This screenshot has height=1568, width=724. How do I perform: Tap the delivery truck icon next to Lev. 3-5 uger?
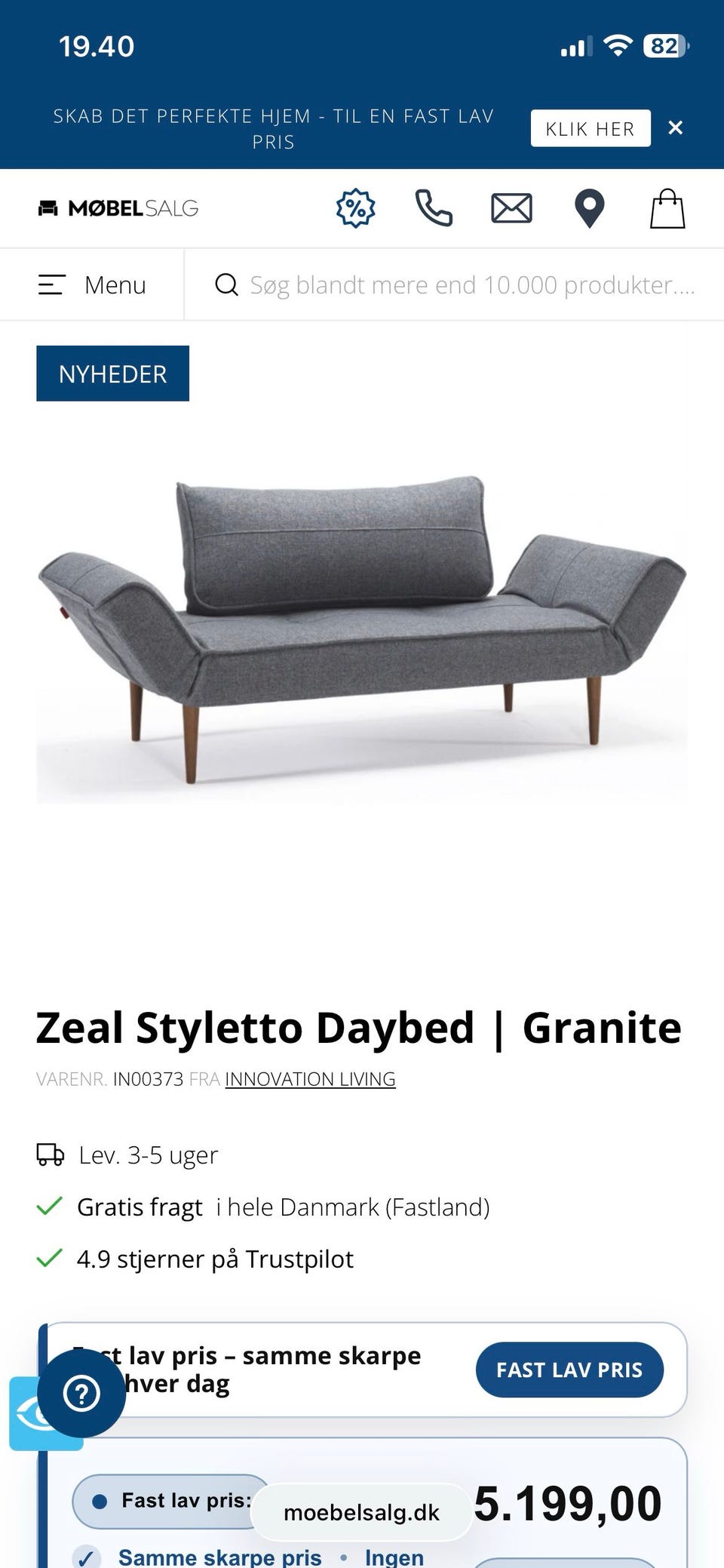50,1154
